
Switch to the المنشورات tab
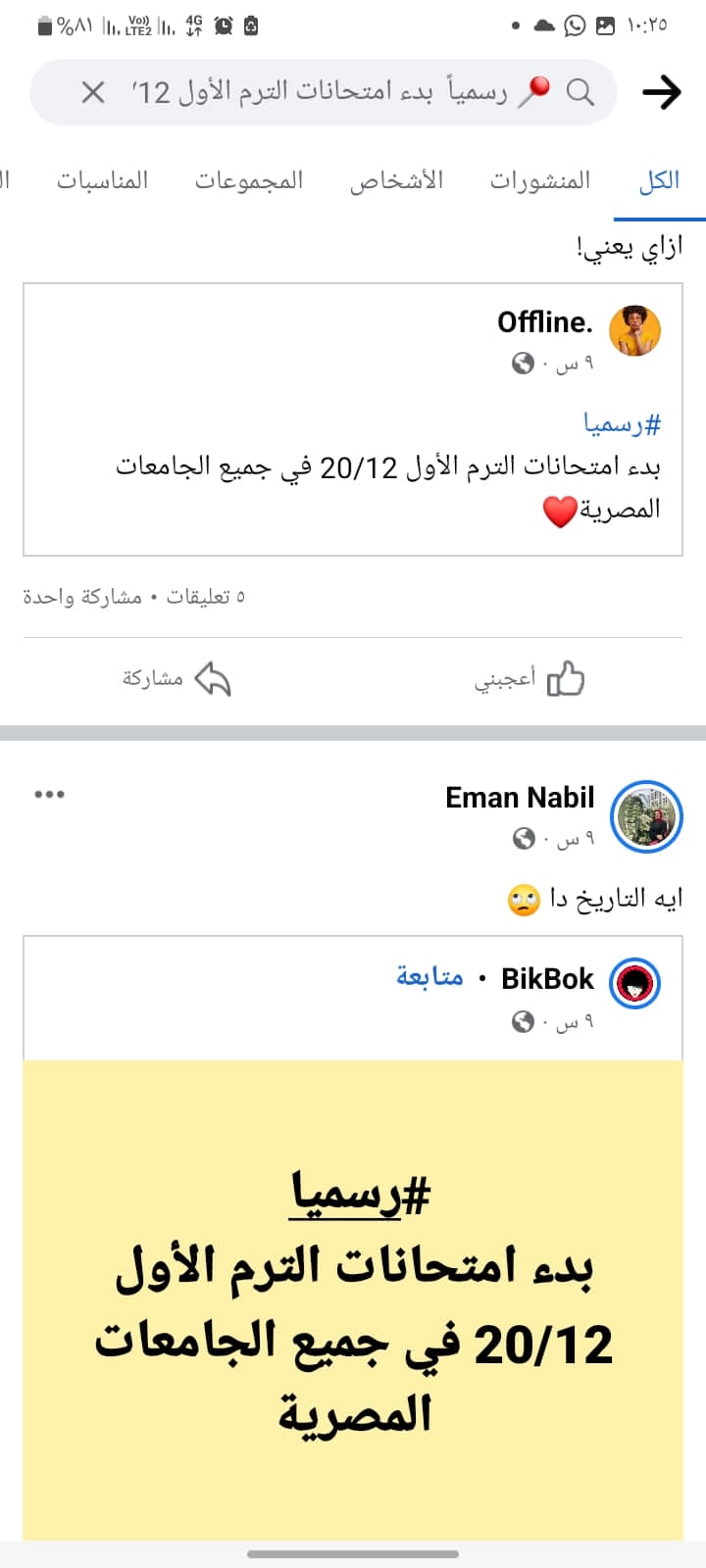tap(540, 180)
